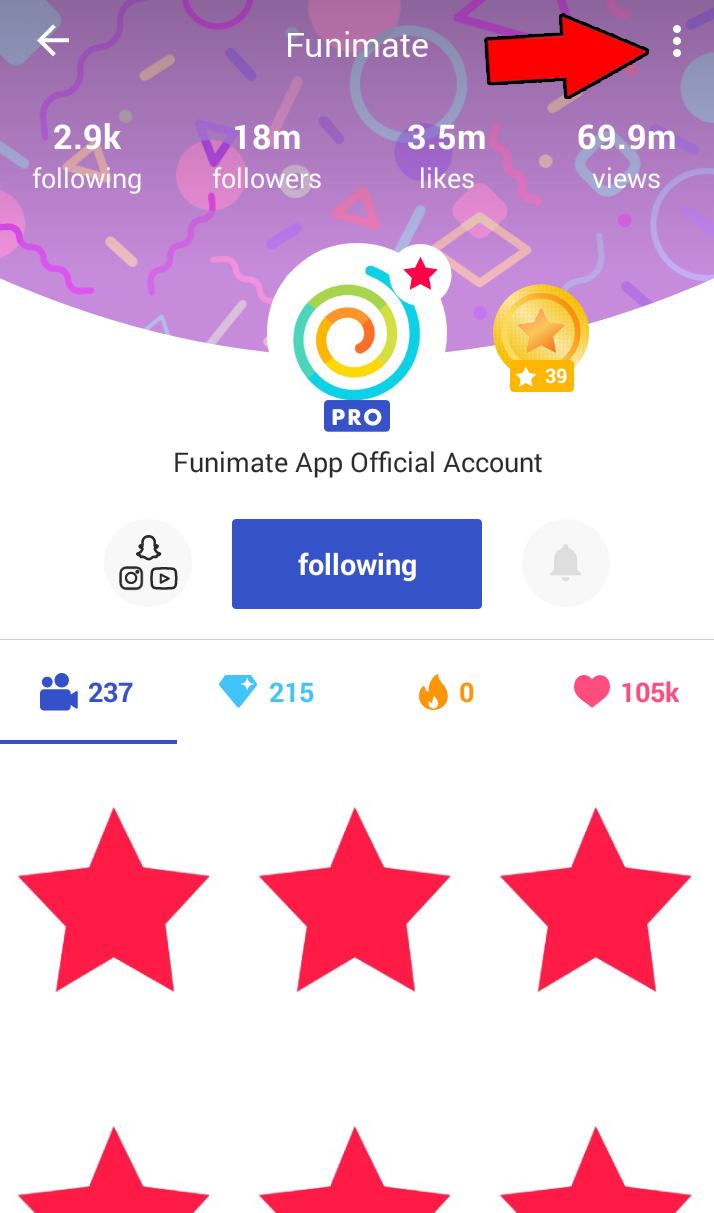714x1213 pixels.
Task: View the 18m followers list
Action: pyautogui.click(x=267, y=157)
